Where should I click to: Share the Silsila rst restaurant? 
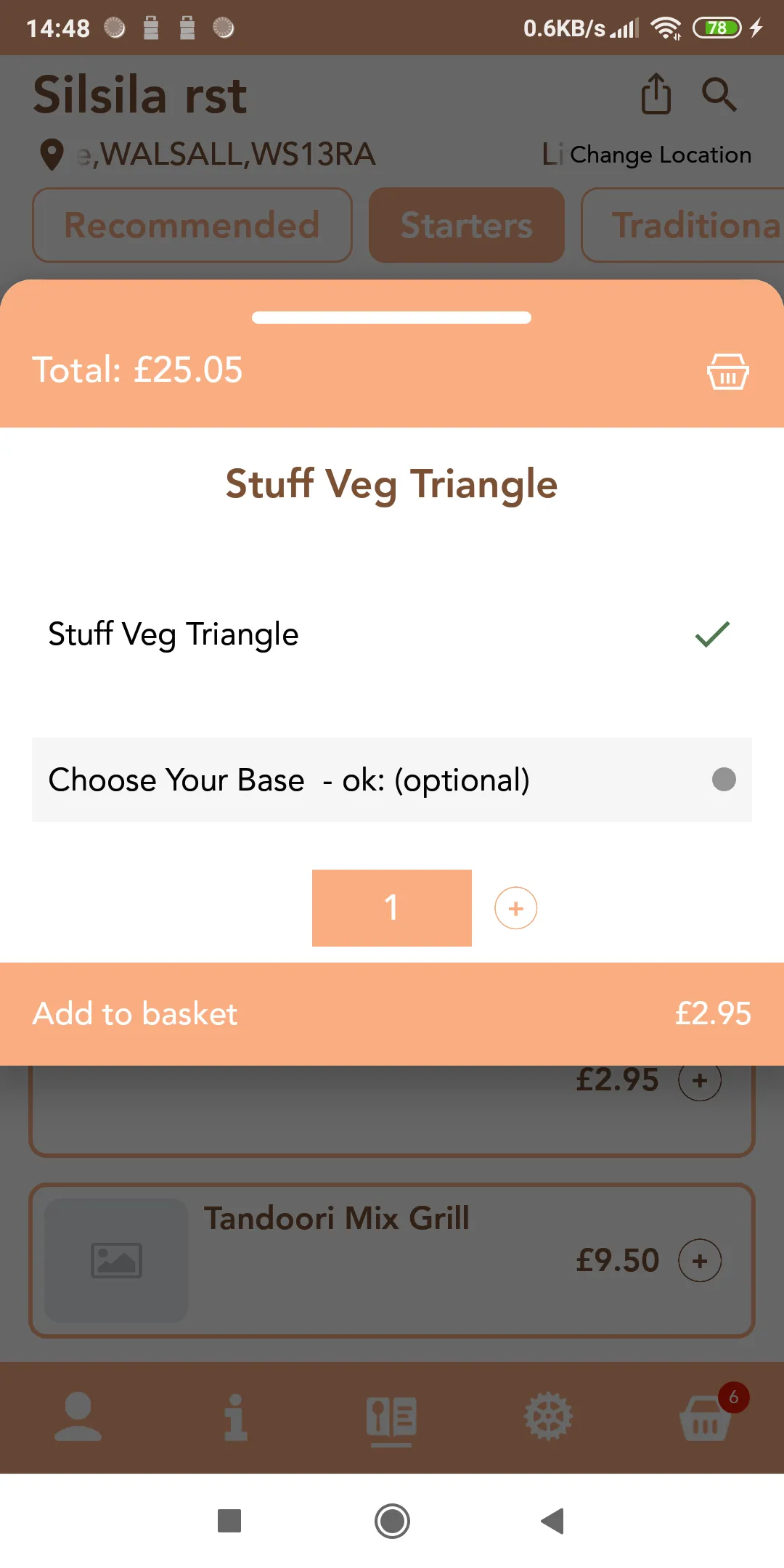656,94
